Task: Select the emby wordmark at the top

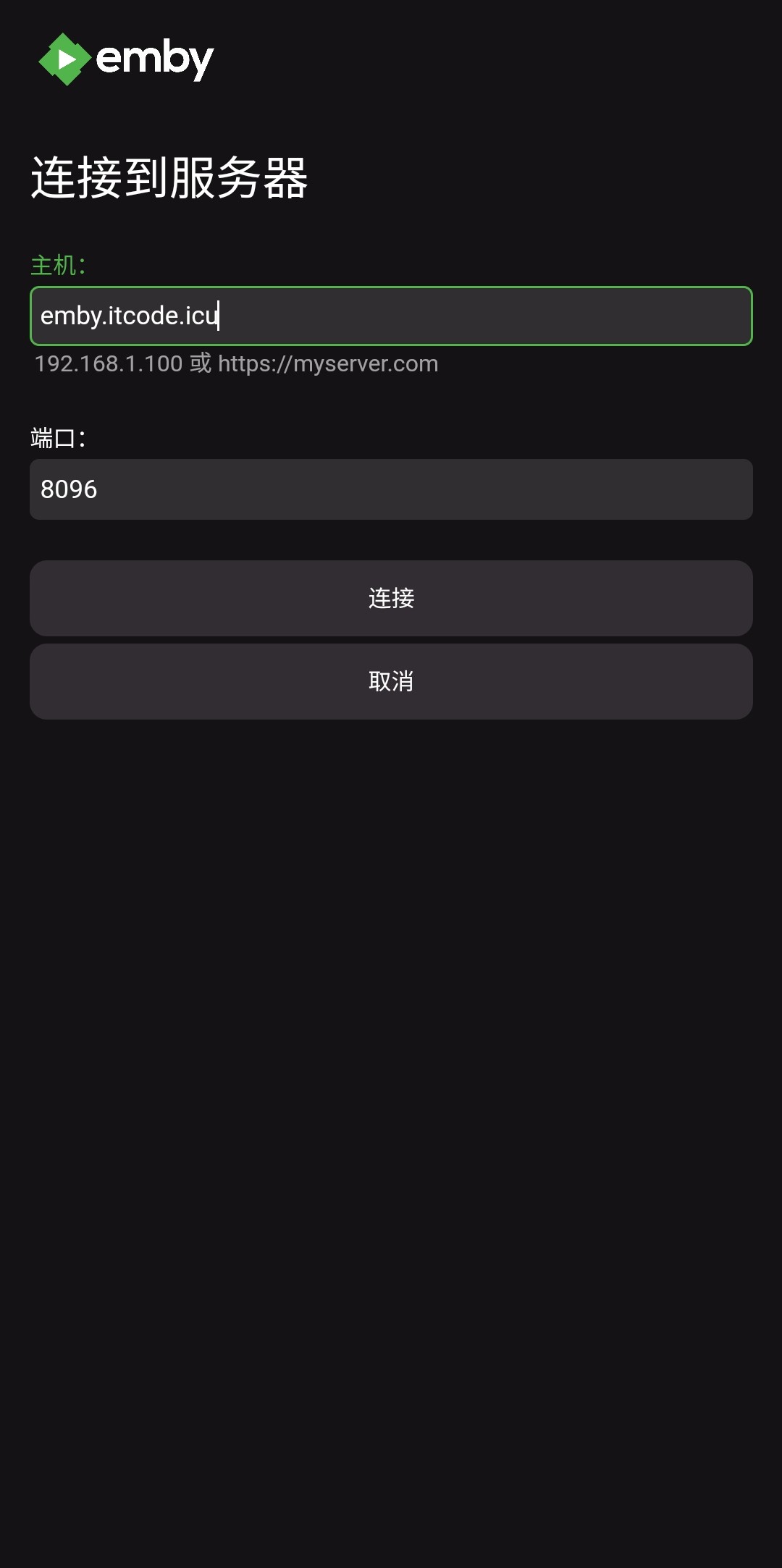Action: [x=156, y=59]
